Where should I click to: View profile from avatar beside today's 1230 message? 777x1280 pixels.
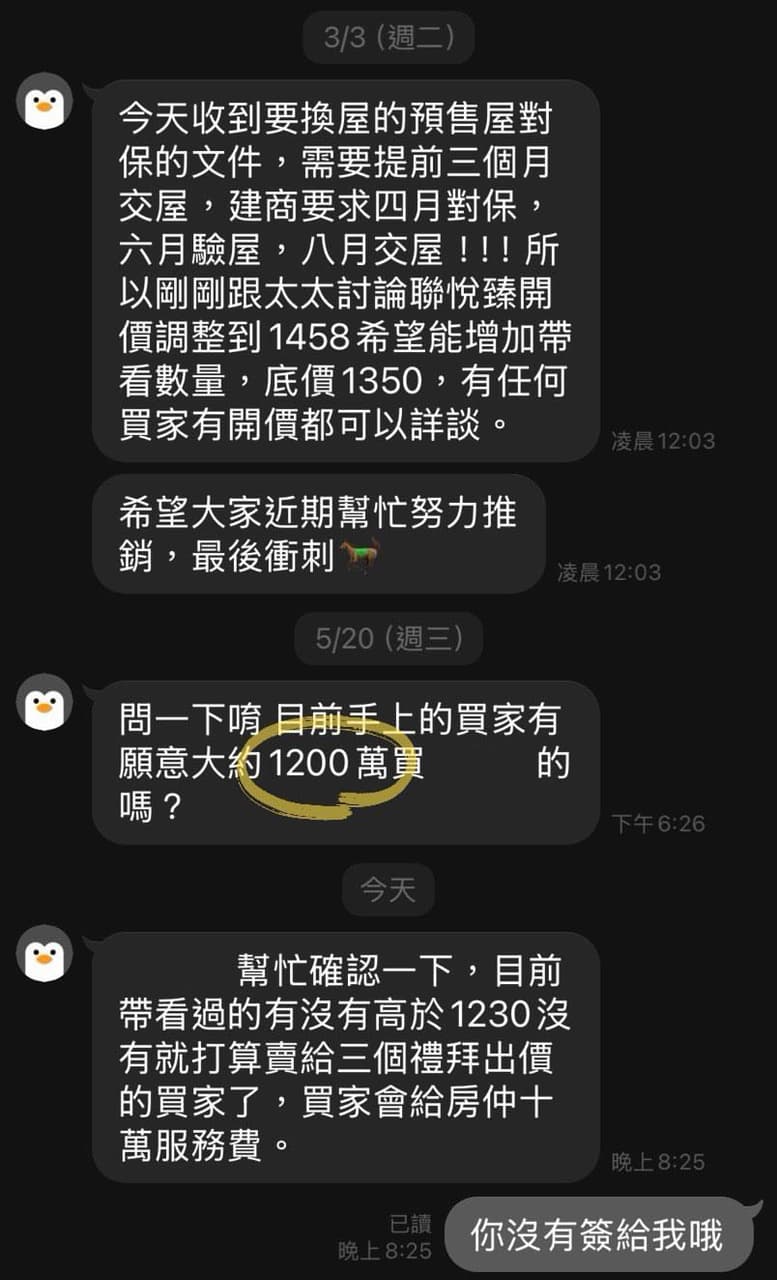click(x=45, y=953)
